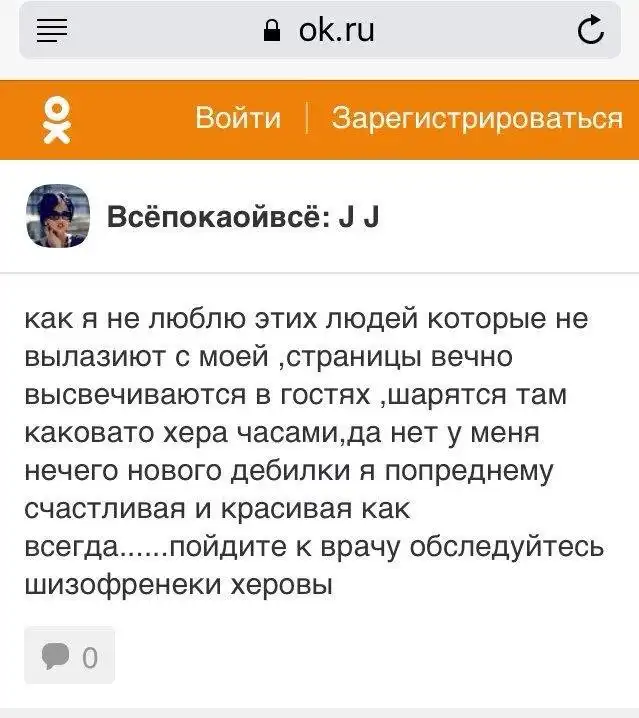Open comments with 0 count

[69, 656]
